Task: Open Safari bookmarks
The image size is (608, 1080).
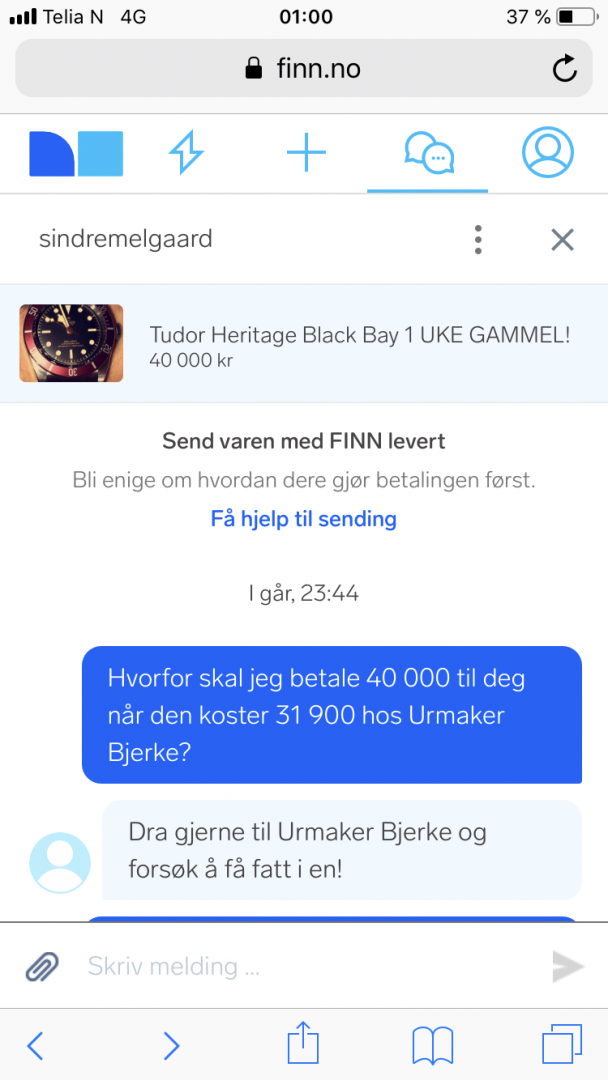Action: [432, 1046]
